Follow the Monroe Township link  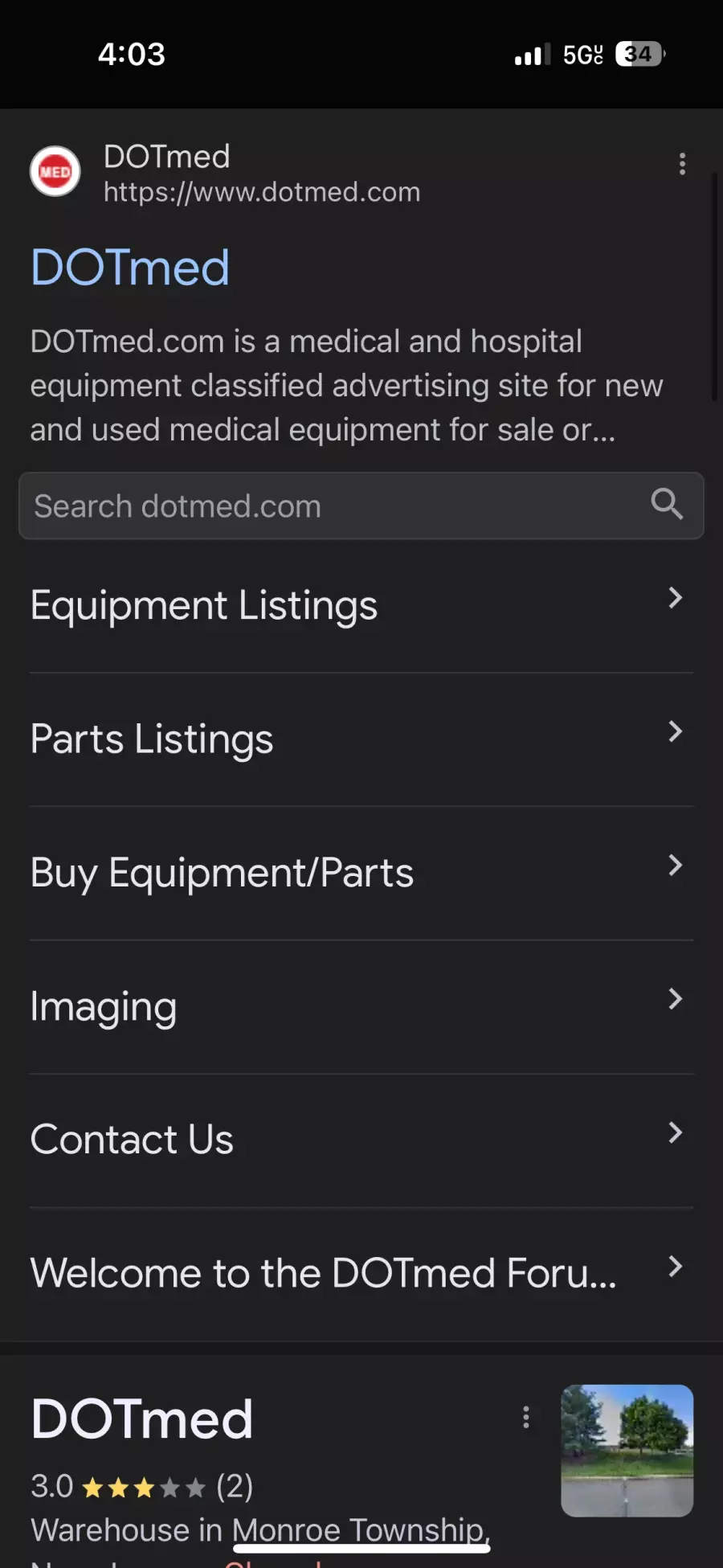point(360,1529)
